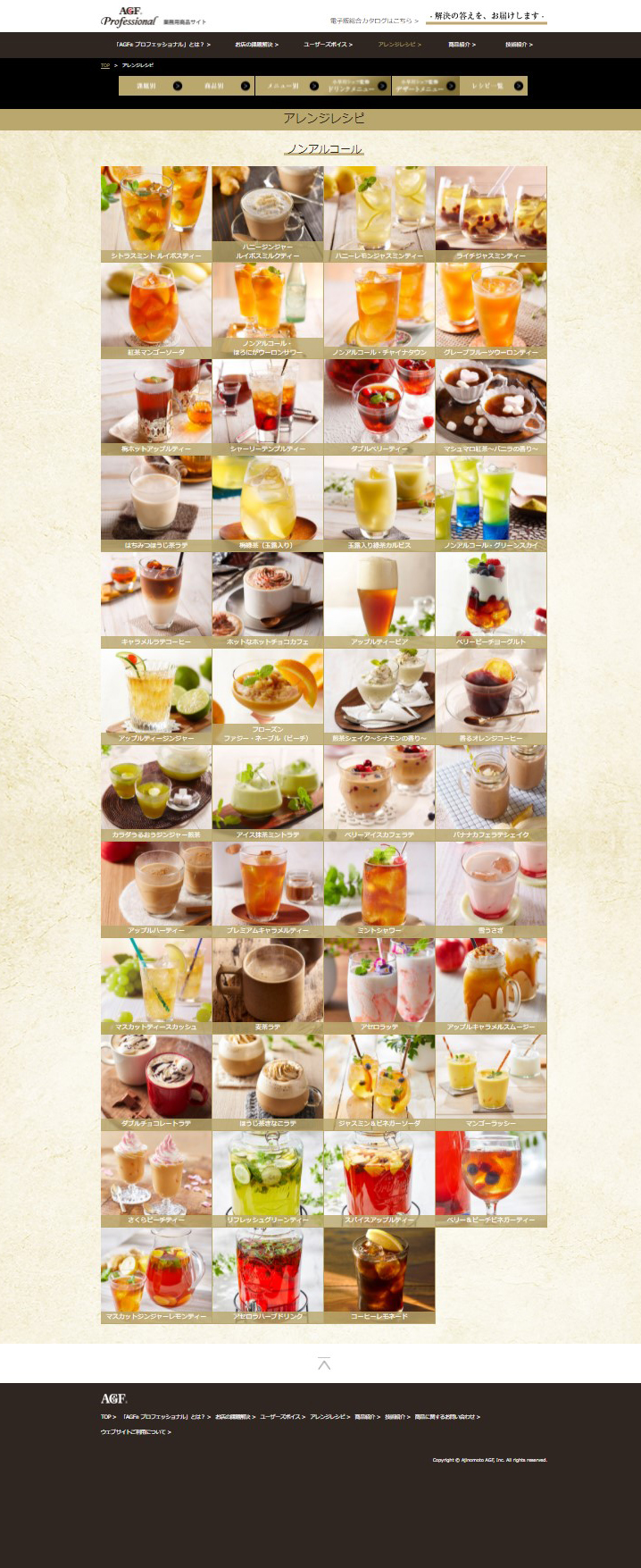The height and width of the screenshot is (1568, 641).
Task: Open the ダブルベリーティー recipe
Action: 379,406
